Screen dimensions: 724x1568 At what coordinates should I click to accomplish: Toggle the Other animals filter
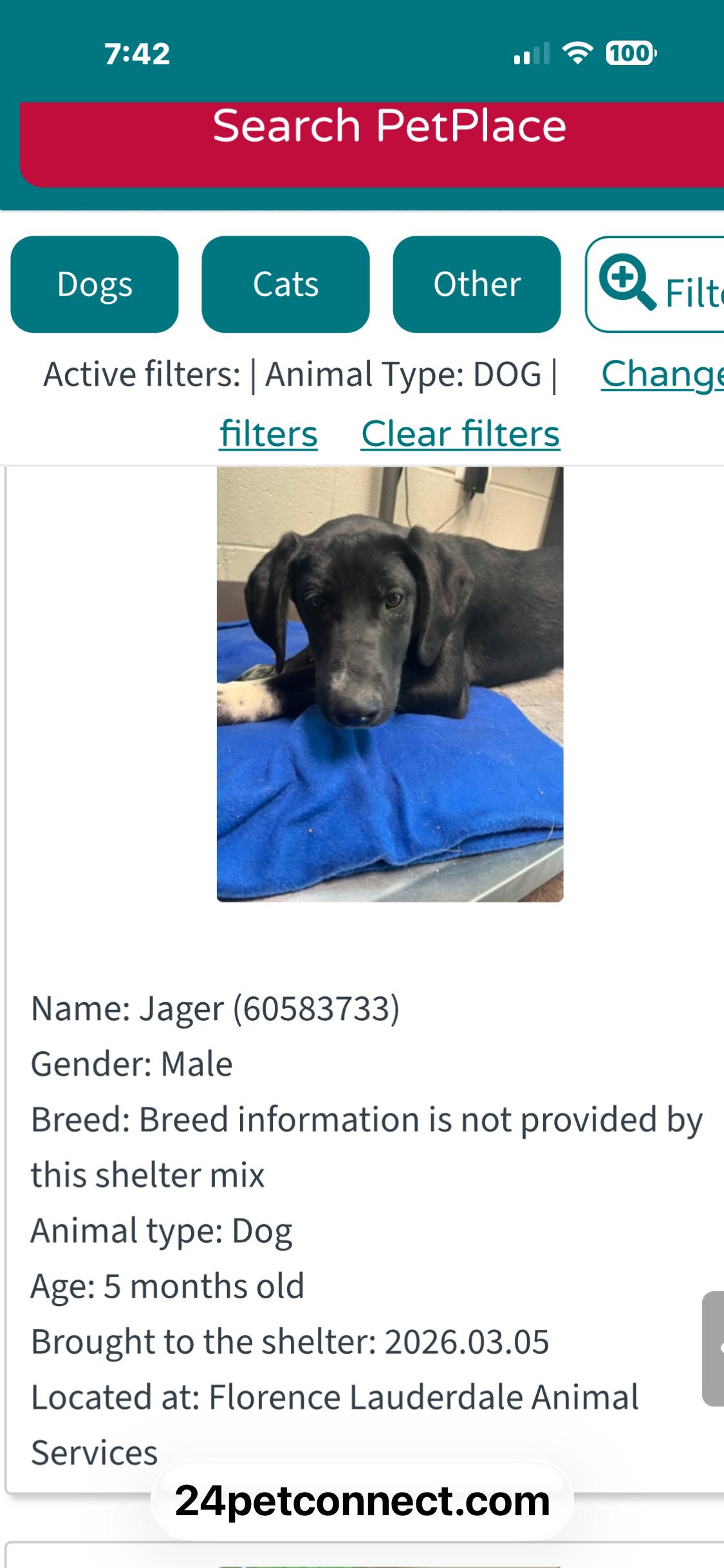coord(477,283)
